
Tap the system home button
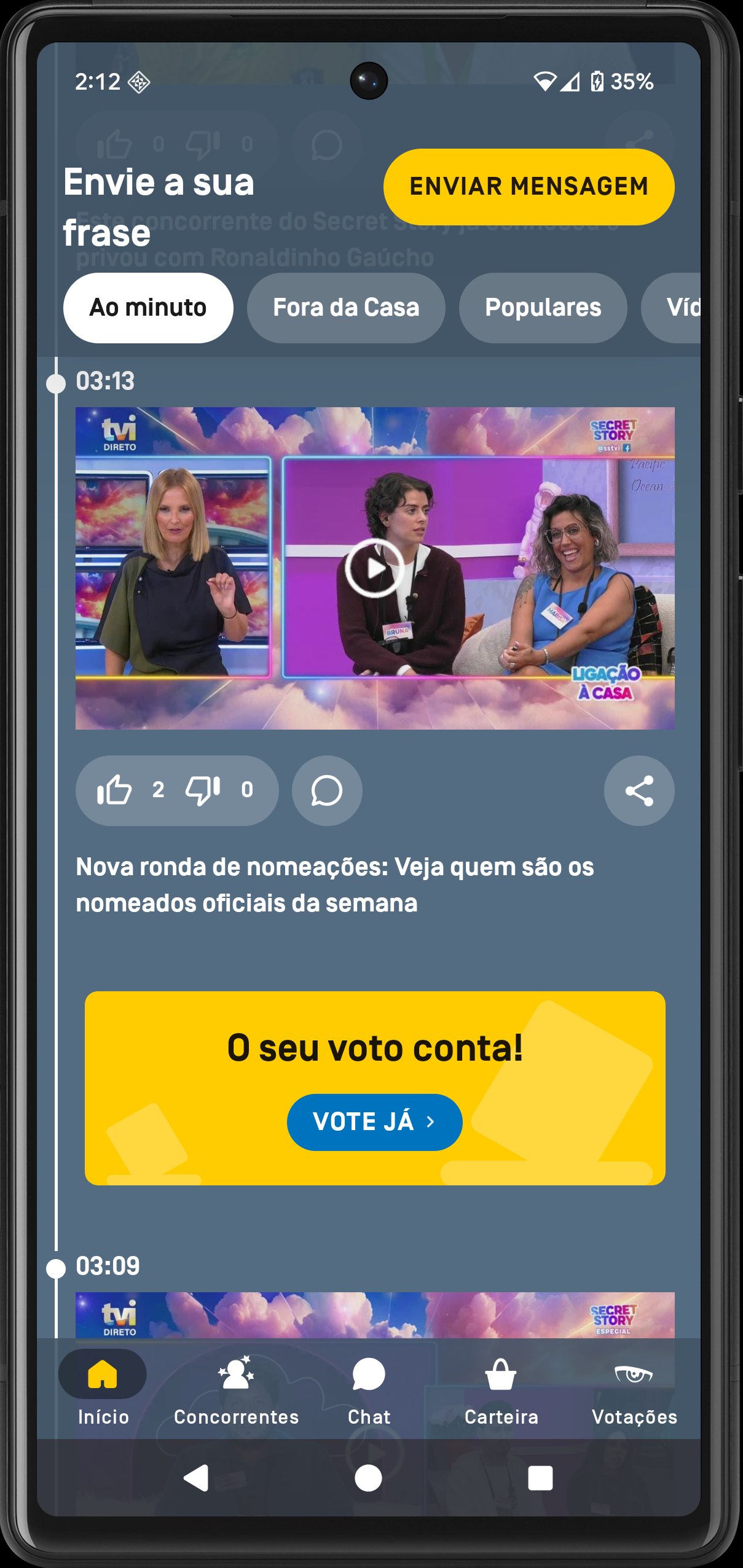click(369, 1478)
